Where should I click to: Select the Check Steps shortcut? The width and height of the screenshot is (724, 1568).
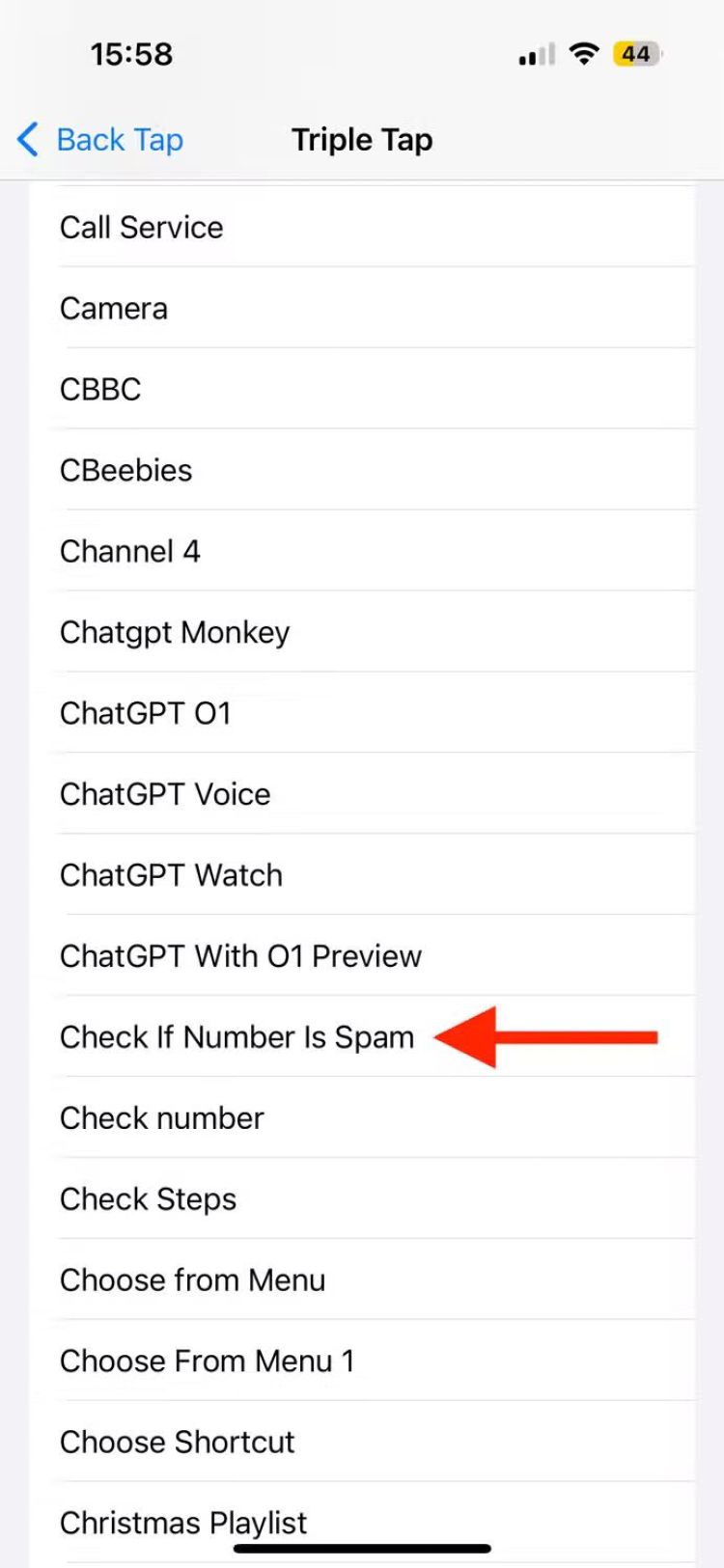148,1199
